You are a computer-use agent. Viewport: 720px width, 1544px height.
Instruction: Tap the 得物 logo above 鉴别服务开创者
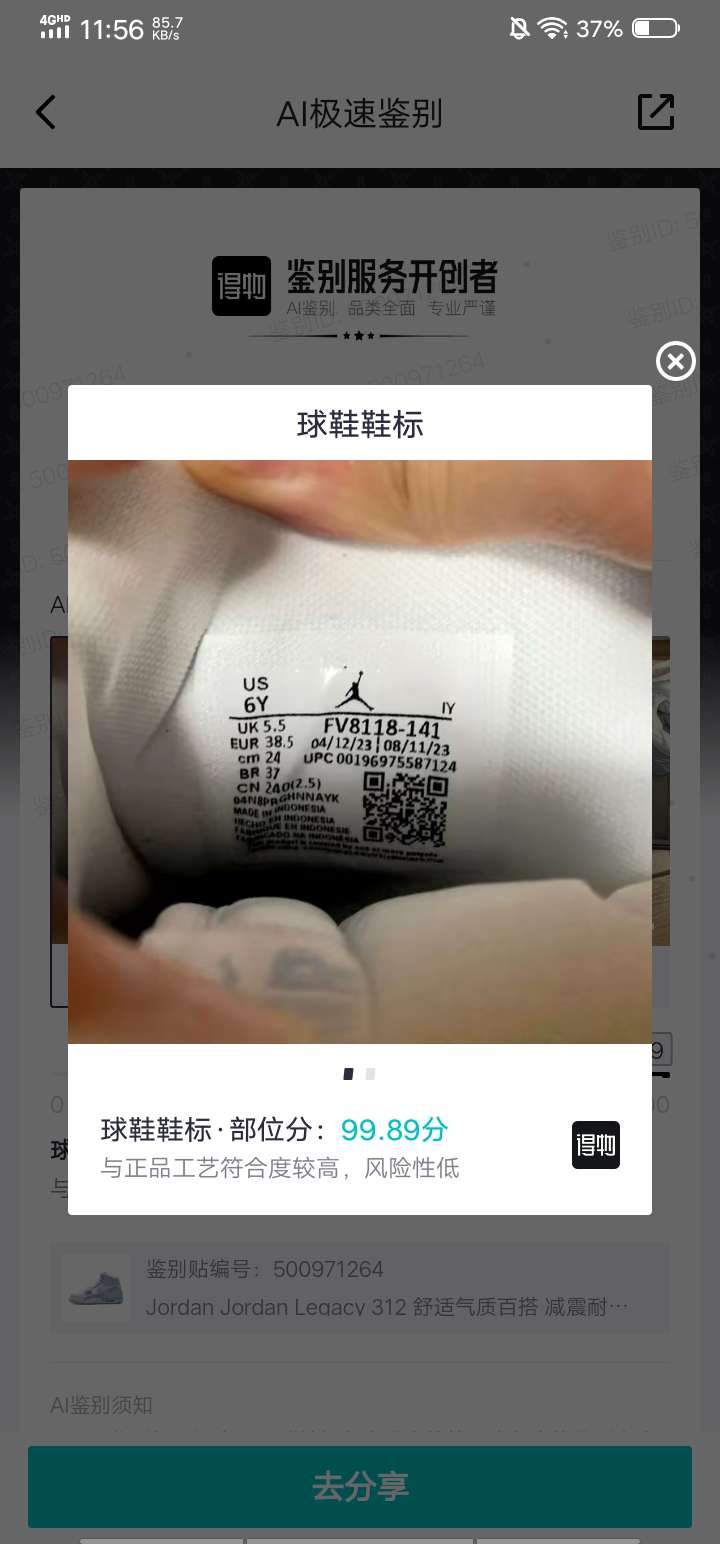[x=241, y=284]
